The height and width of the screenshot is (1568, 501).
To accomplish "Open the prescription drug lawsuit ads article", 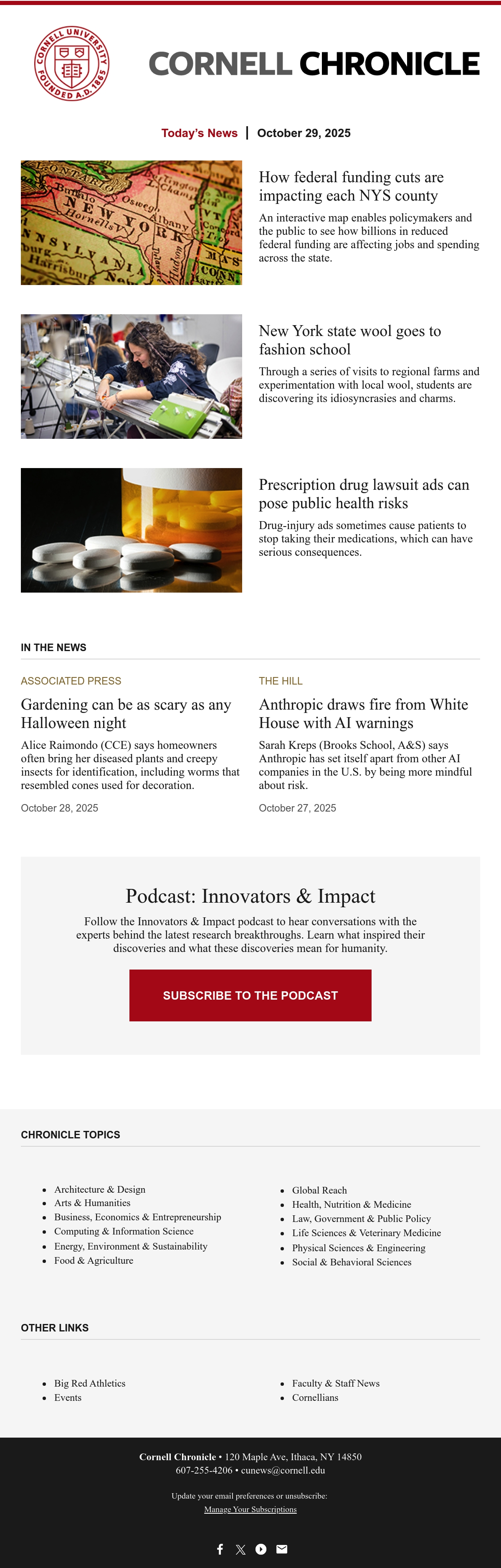I will tap(364, 494).
